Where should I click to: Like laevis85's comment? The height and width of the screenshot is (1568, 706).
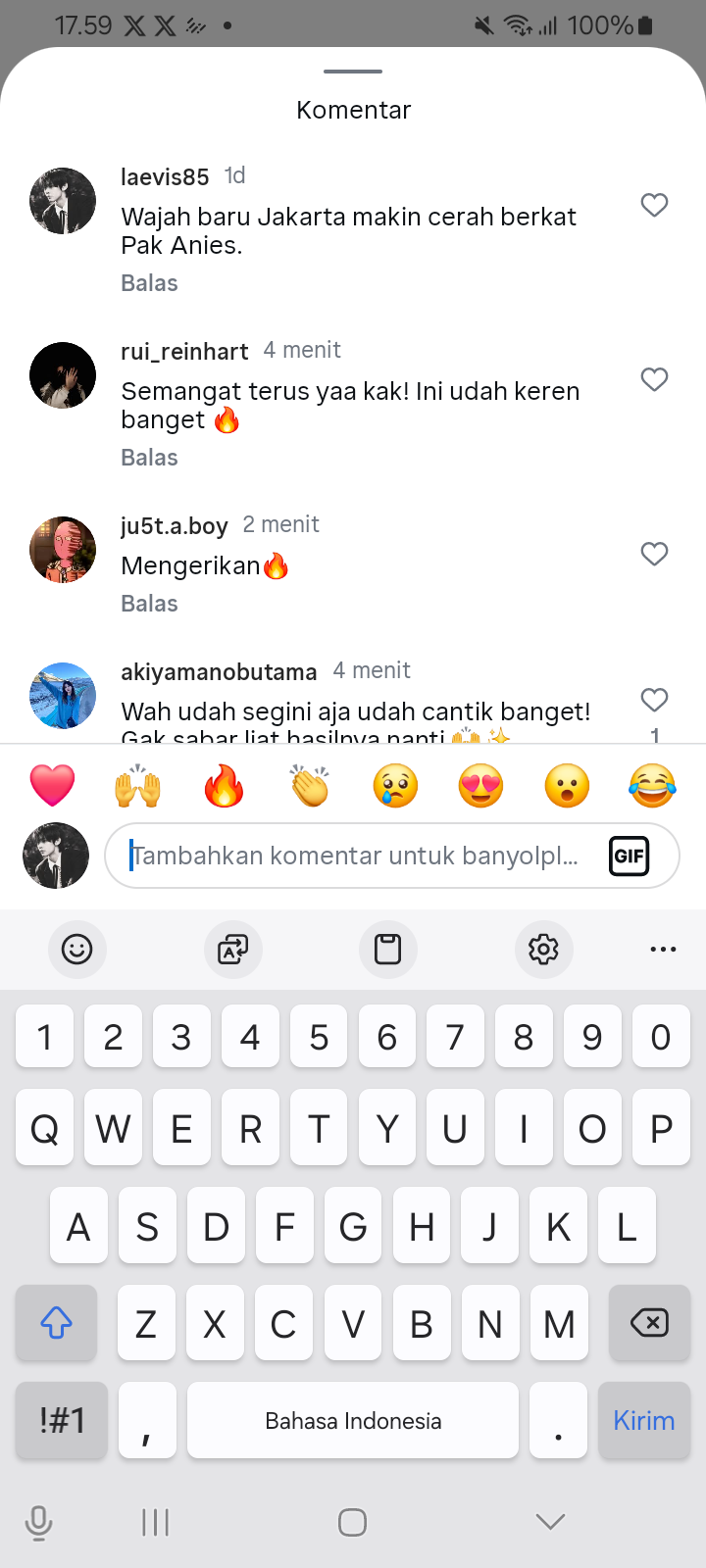[x=654, y=205]
